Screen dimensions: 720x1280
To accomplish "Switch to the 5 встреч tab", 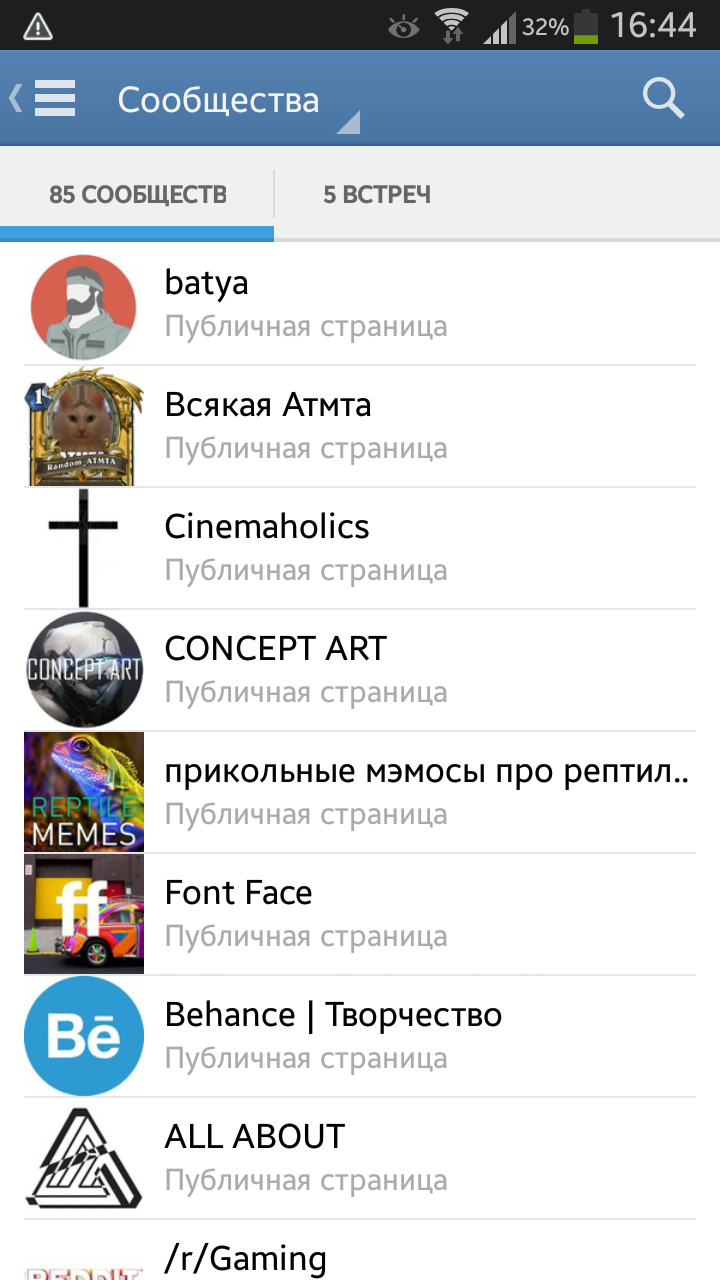I will [377, 194].
